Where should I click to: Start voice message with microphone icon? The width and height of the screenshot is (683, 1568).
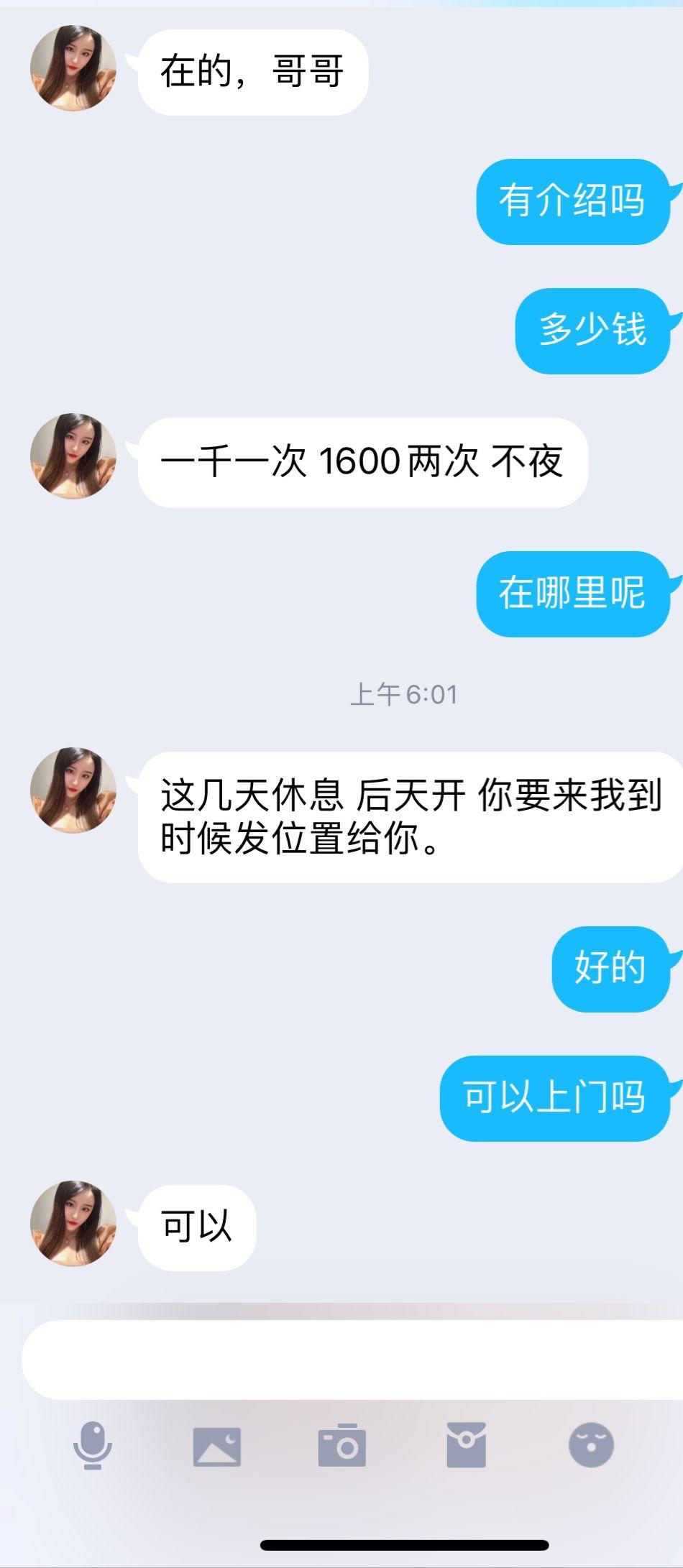click(93, 1445)
